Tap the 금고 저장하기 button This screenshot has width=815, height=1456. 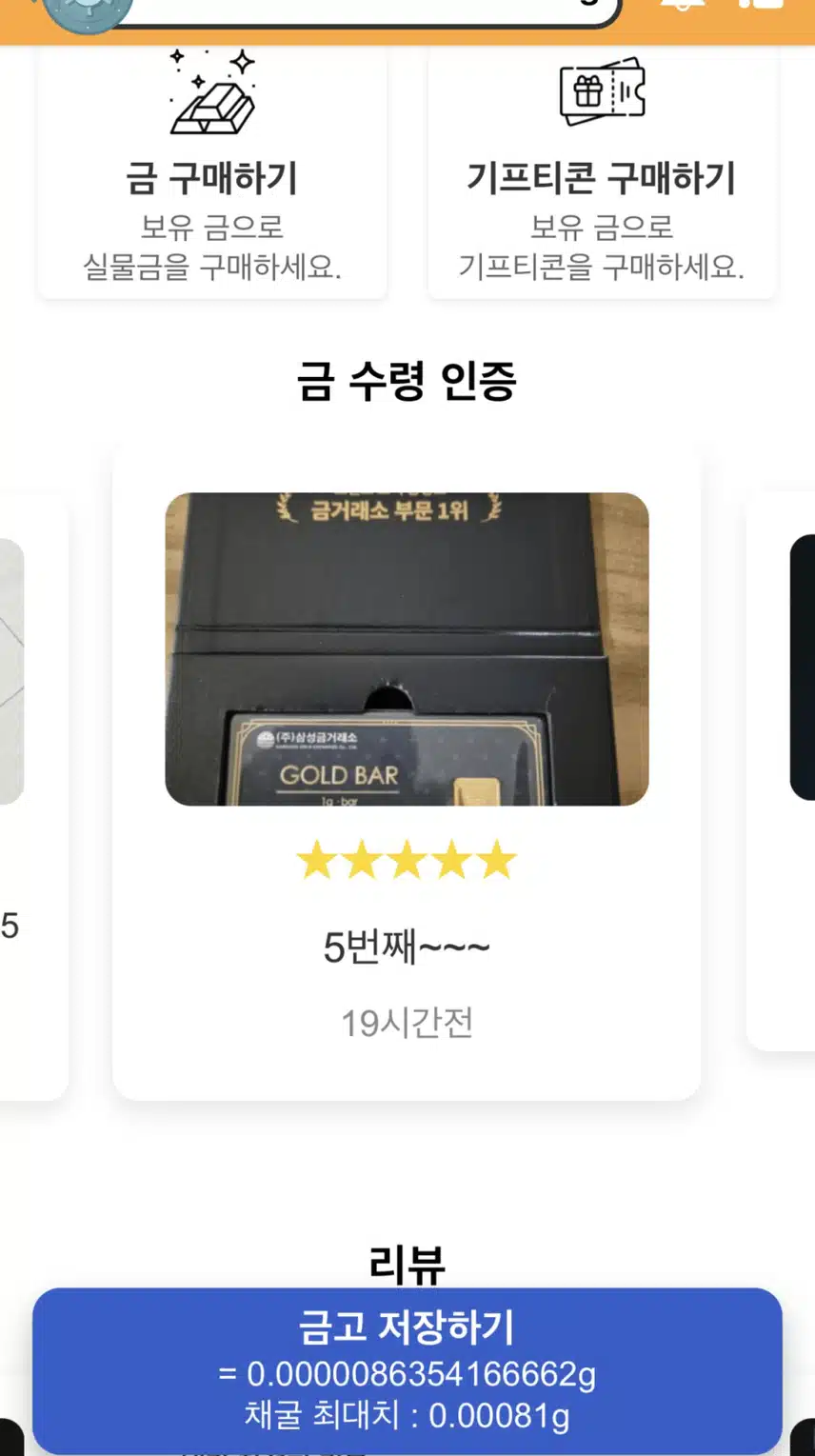point(407,1369)
